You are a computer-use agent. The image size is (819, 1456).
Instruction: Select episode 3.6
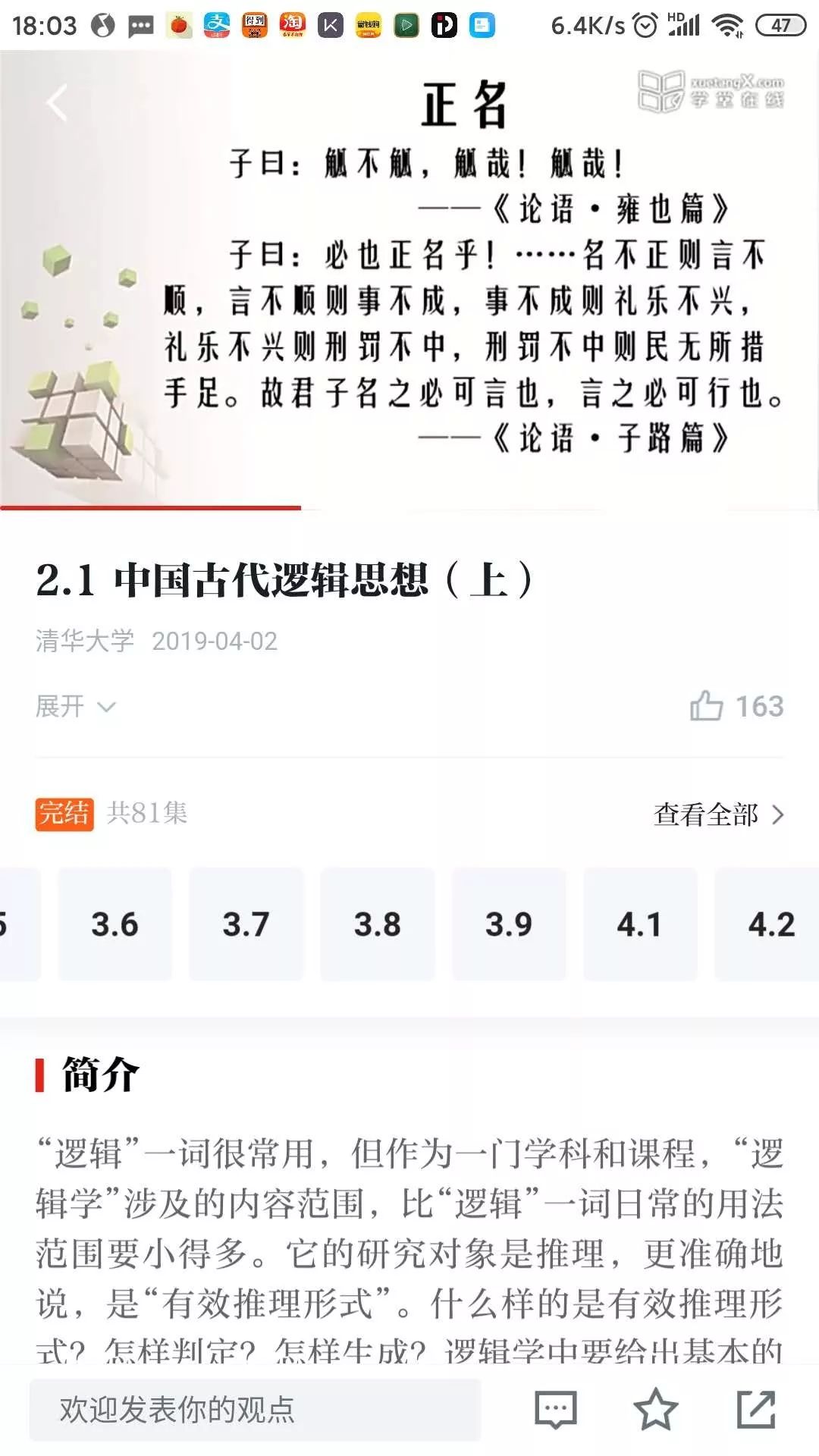point(115,924)
